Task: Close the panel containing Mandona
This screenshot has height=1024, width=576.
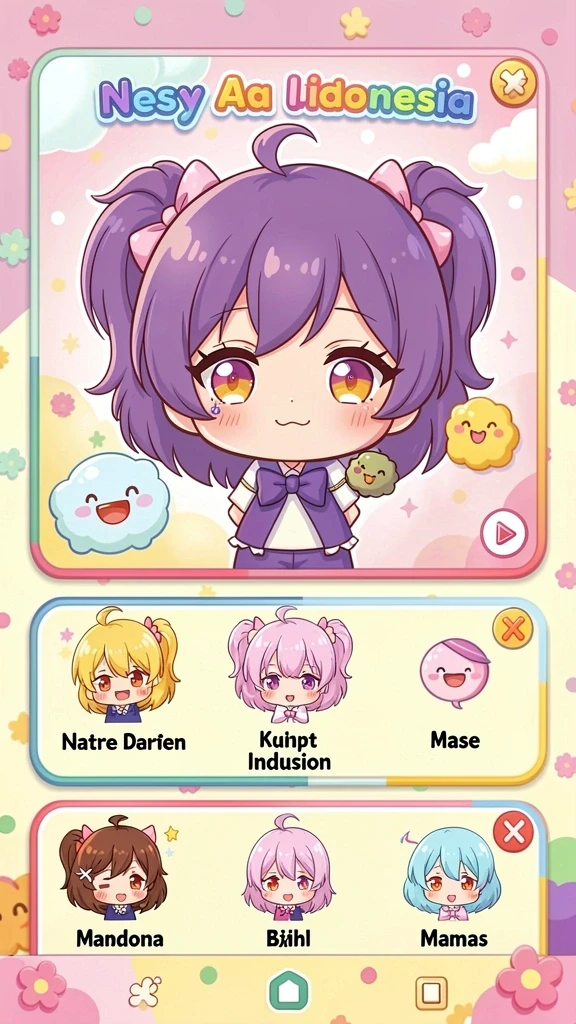Action: (513, 832)
